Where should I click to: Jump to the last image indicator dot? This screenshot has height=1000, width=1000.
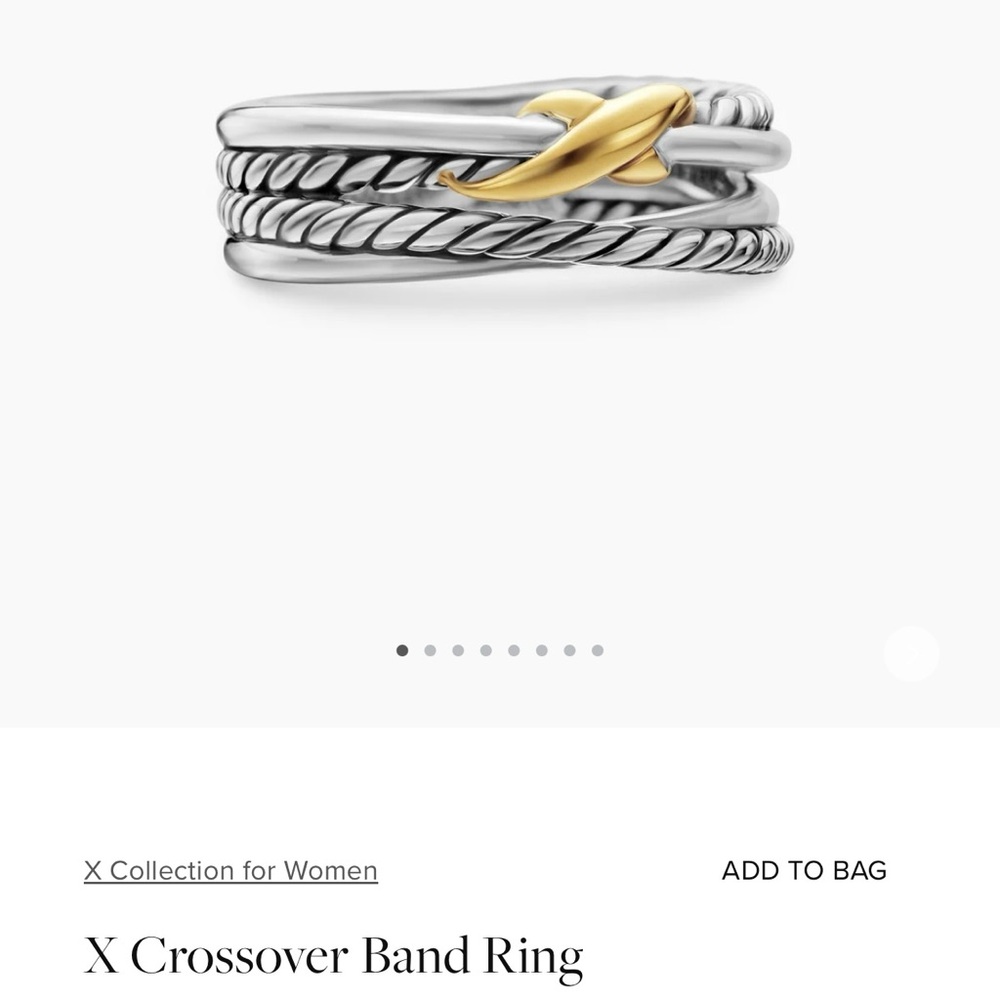597,651
